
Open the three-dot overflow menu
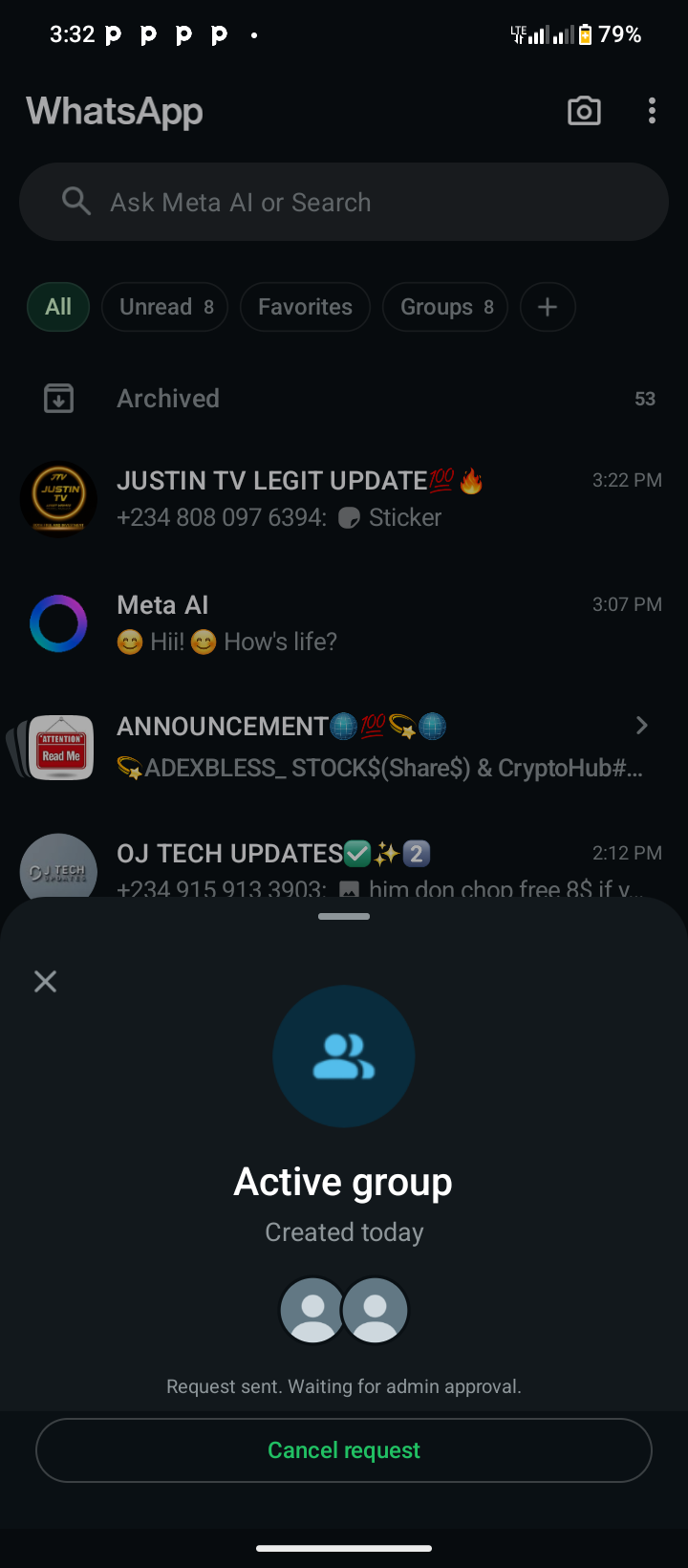(652, 111)
